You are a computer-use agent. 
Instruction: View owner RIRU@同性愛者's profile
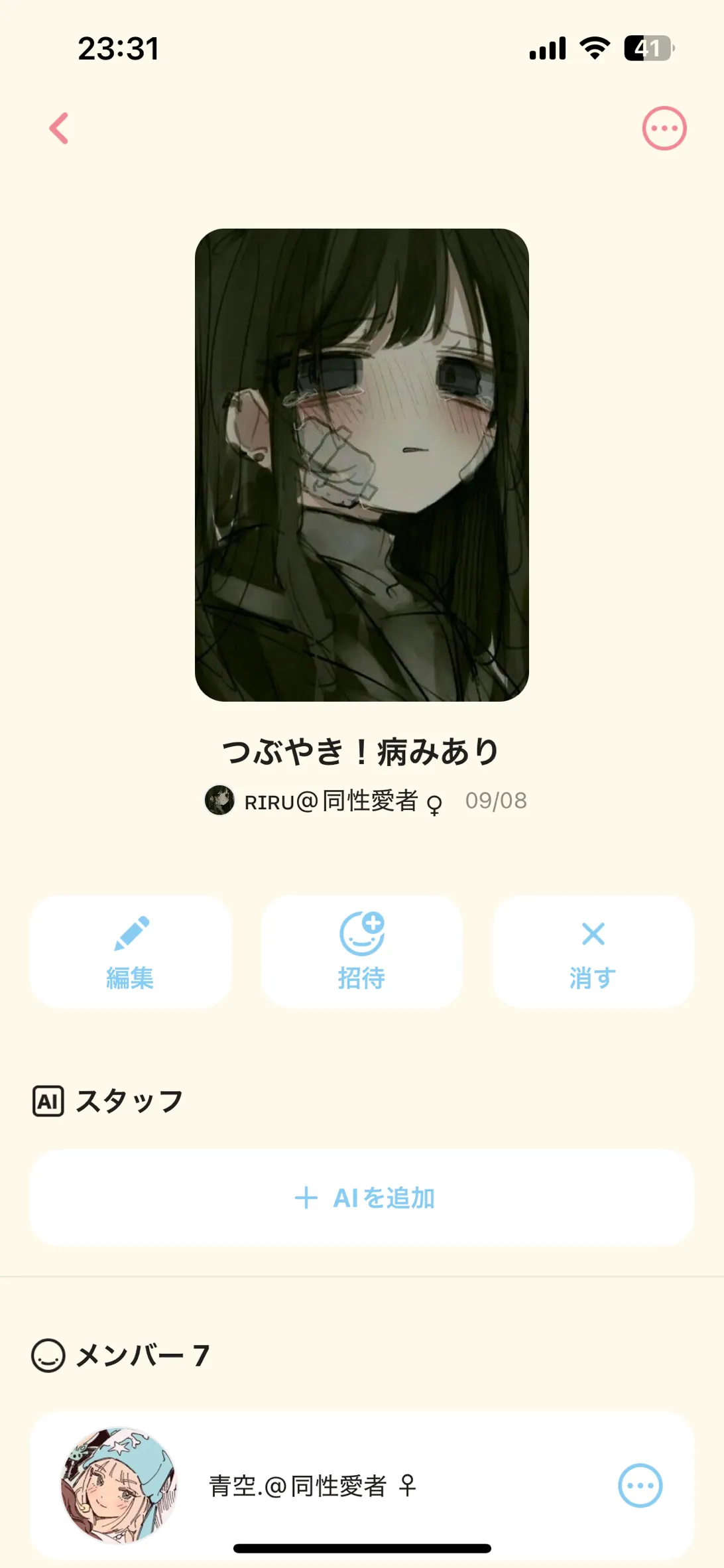tap(323, 801)
